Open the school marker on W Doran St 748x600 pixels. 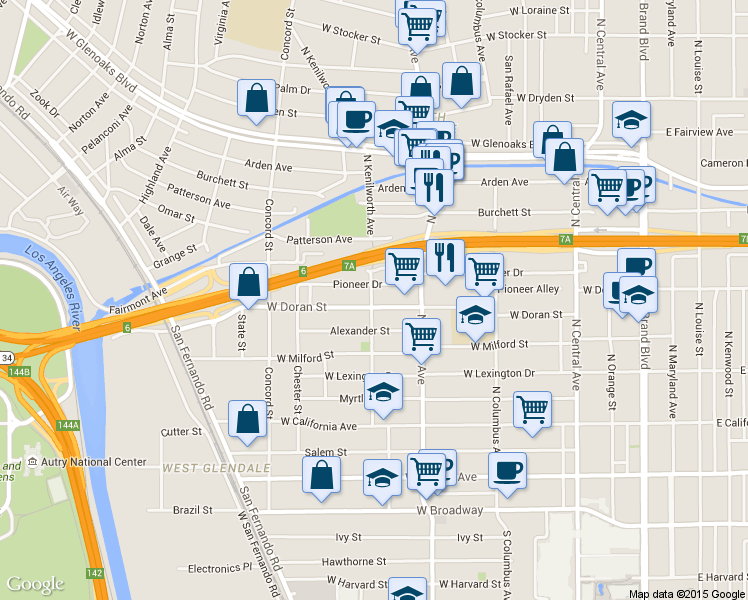click(x=475, y=318)
